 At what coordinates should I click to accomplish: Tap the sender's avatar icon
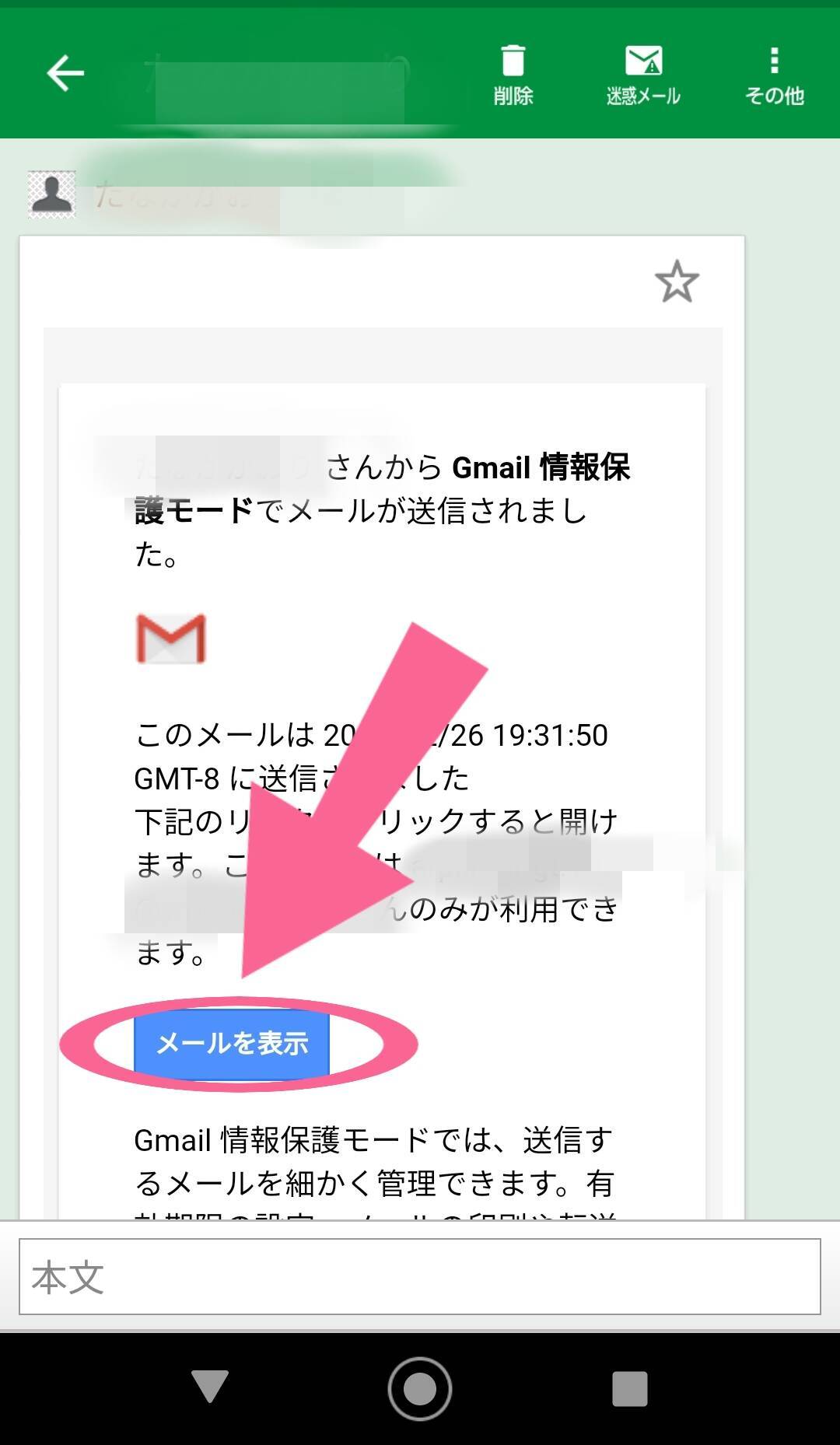[x=52, y=194]
